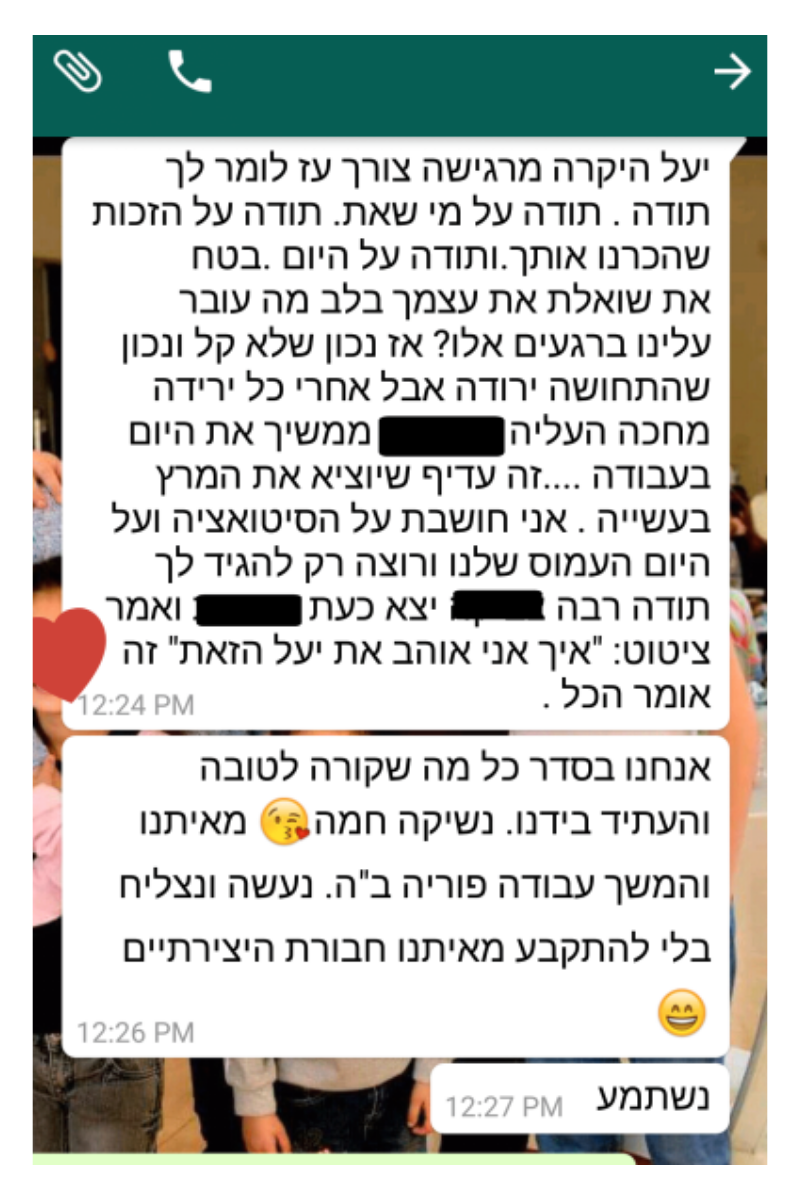Open the attachment paperclip menu
This screenshot has width=800, height=1200.
pos(78,72)
